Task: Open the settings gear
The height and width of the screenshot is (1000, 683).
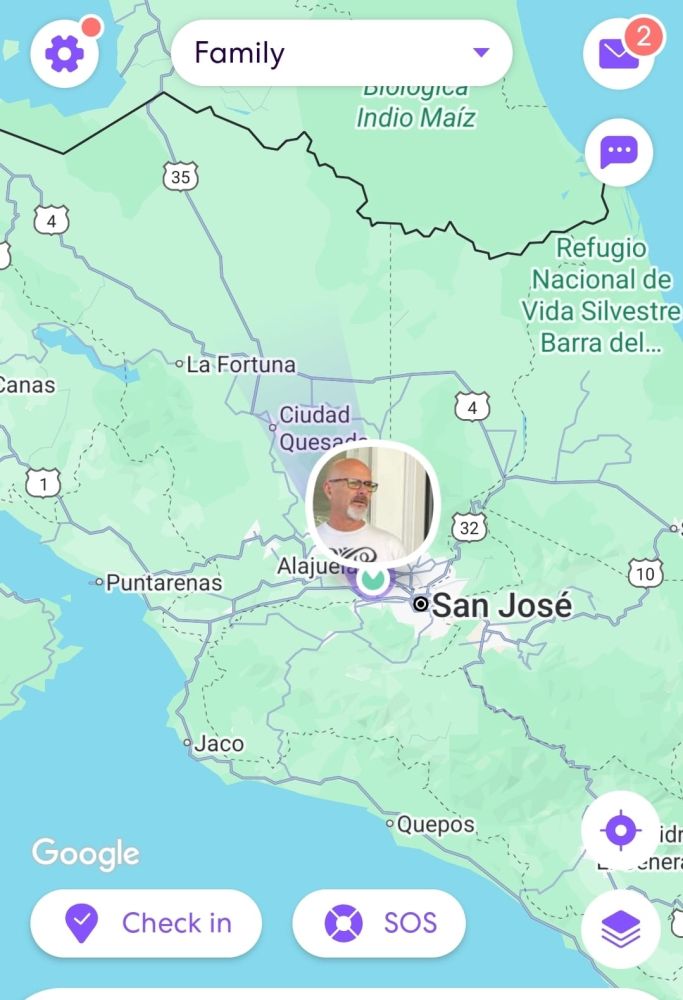Action: tap(64, 53)
